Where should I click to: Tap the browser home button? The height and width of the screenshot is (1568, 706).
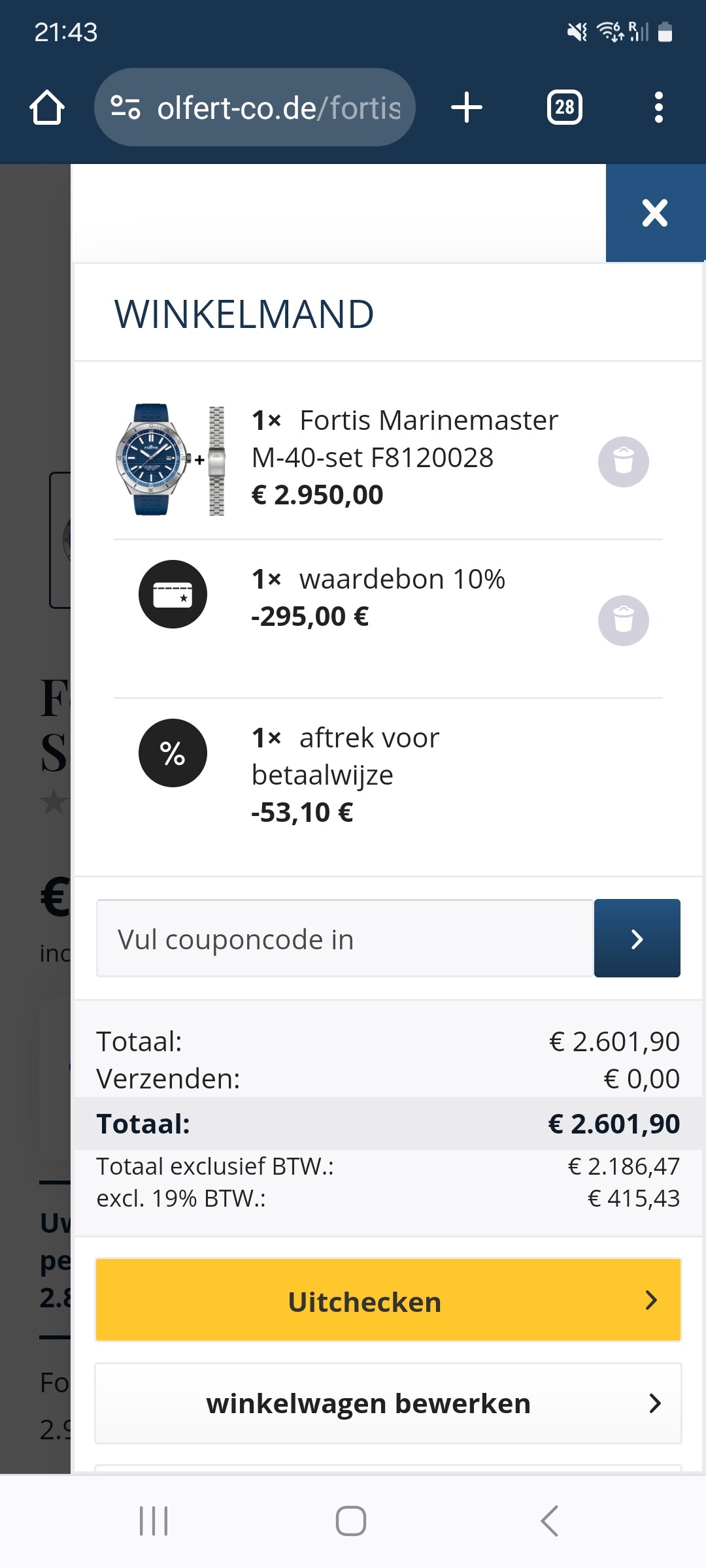(47, 107)
